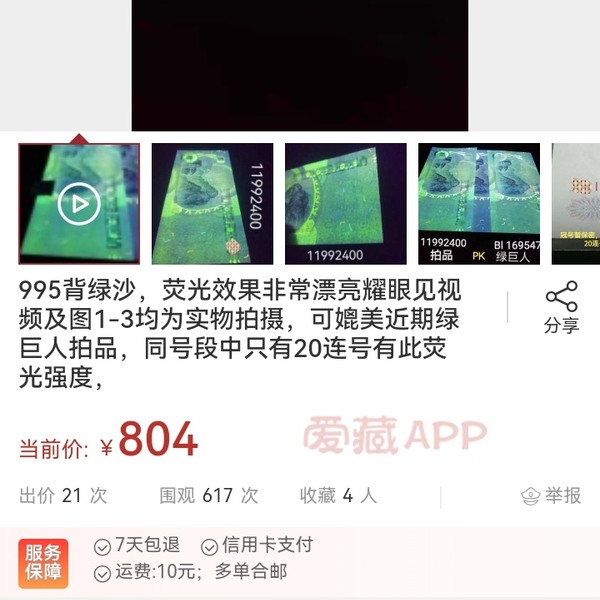Open the partially visible fifth photo
The height and width of the screenshot is (600, 600).
pos(576,204)
